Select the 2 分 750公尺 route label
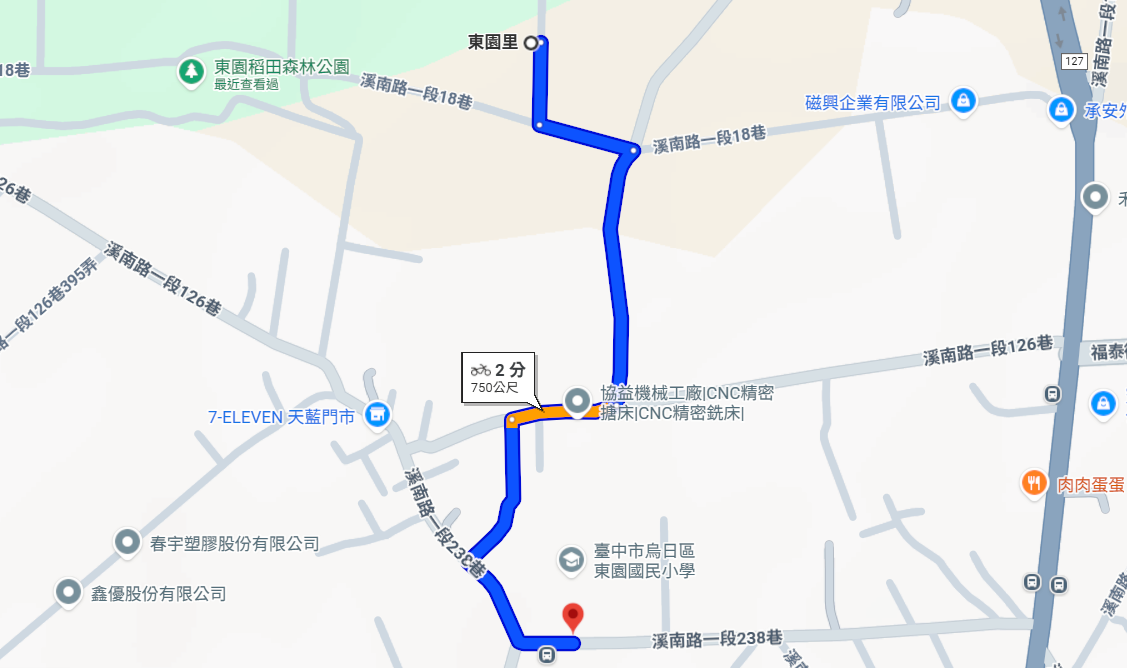 pyautogui.click(x=498, y=378)
